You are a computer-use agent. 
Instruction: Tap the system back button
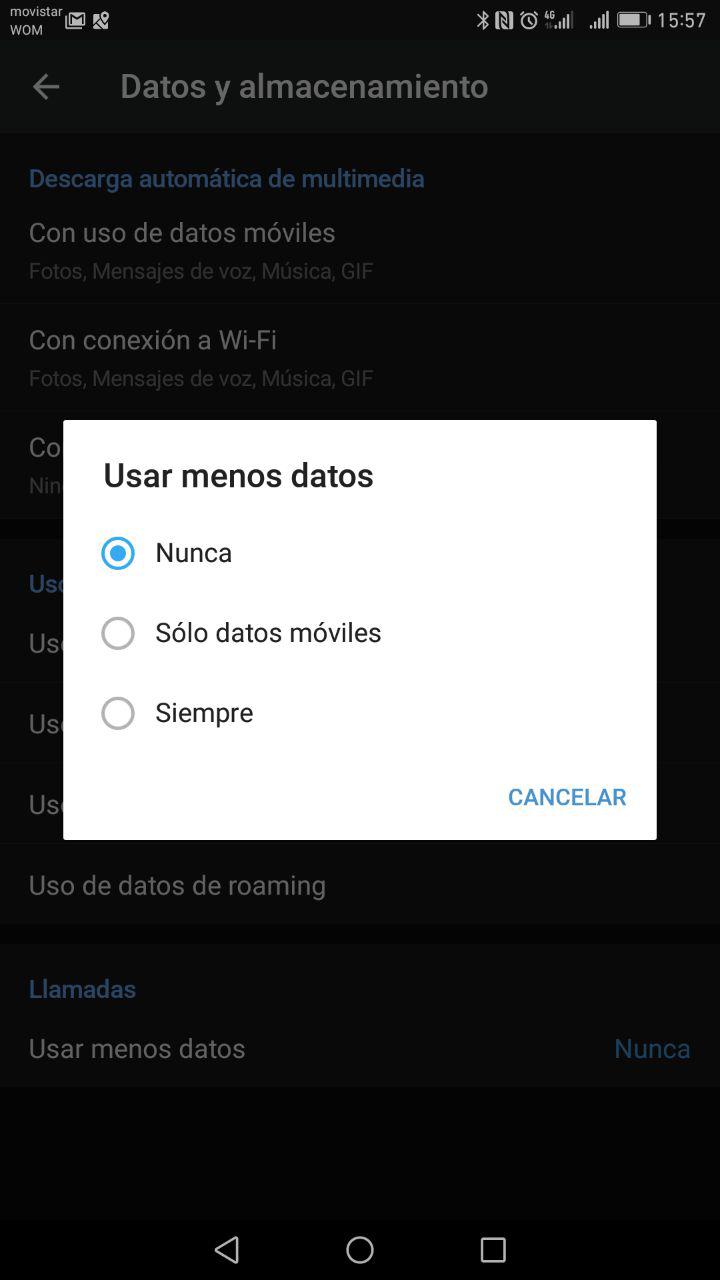(x=227, y=1249)
